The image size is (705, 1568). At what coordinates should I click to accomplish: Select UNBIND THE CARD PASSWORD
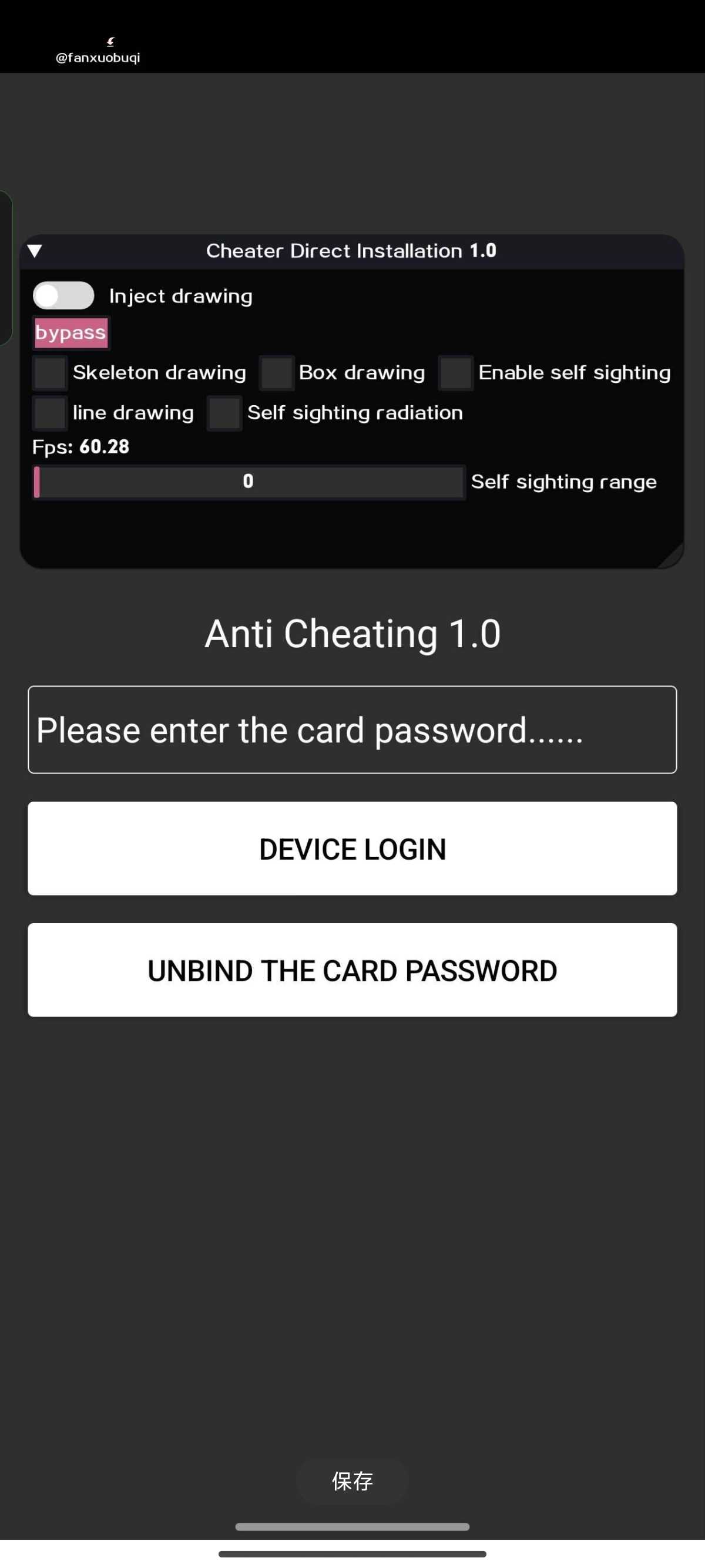point(352,970)
